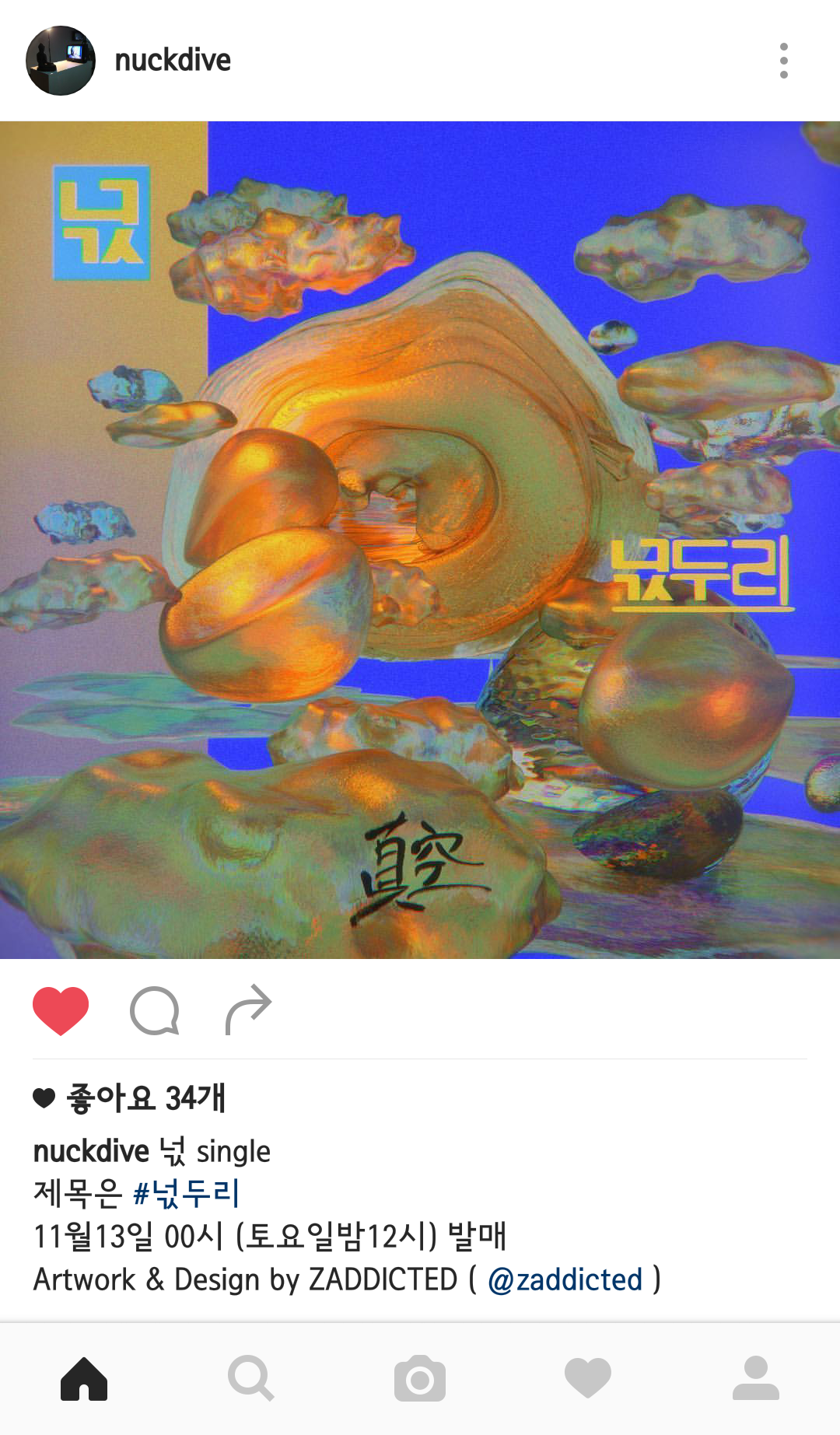The image size is (840, 1435).
Task: Open the post's three-dot overflow menu
Action: point(783,61)
